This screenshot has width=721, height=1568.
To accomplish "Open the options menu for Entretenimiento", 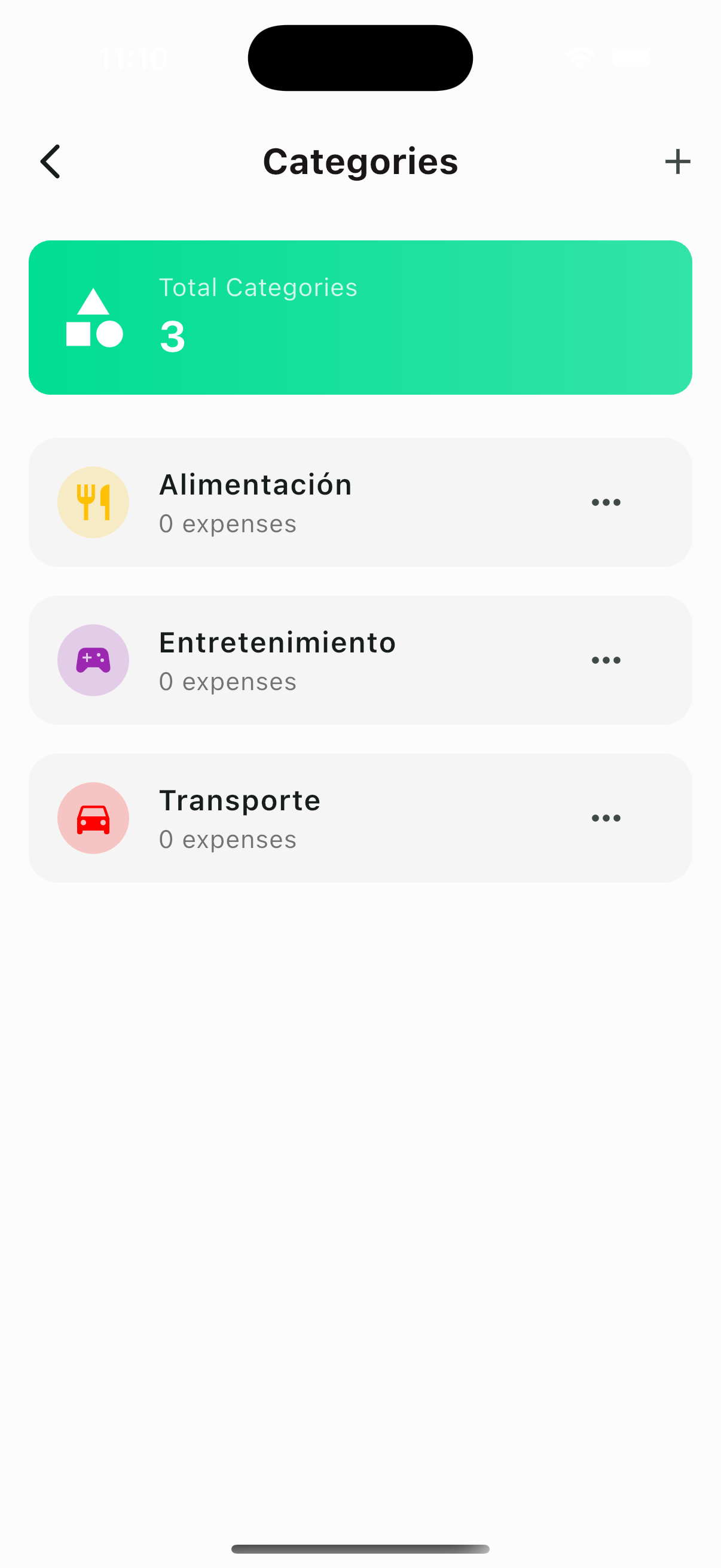I will [606, 660].
